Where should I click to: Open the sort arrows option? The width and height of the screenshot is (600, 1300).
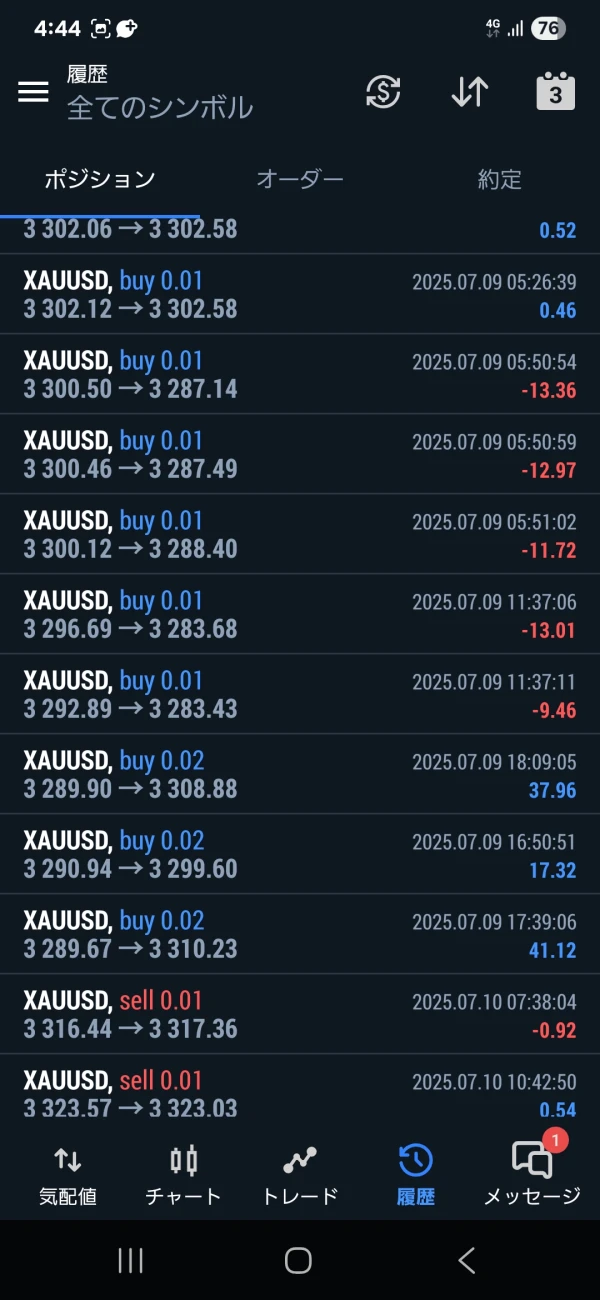tap(469, 92)
